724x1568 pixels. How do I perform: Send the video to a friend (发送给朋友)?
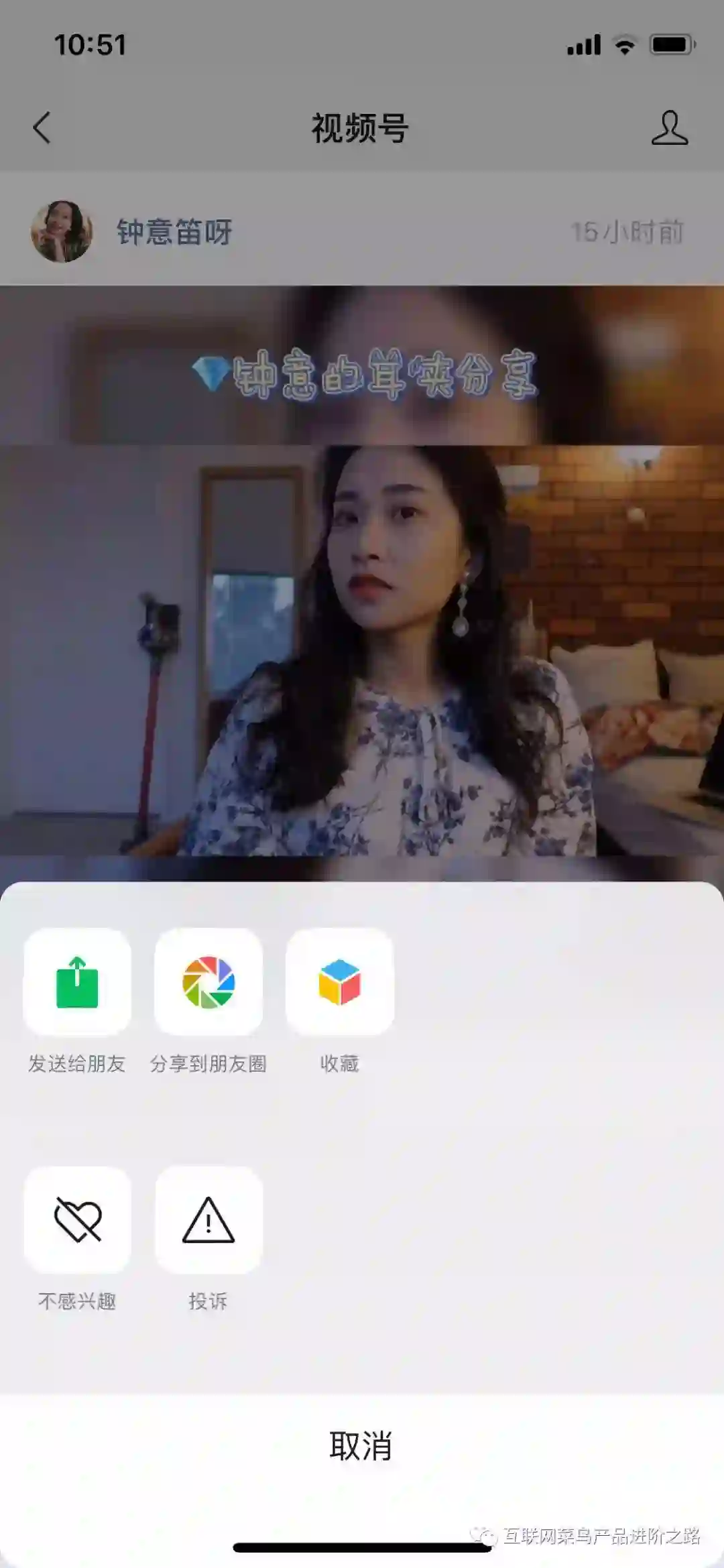point(77,982)
